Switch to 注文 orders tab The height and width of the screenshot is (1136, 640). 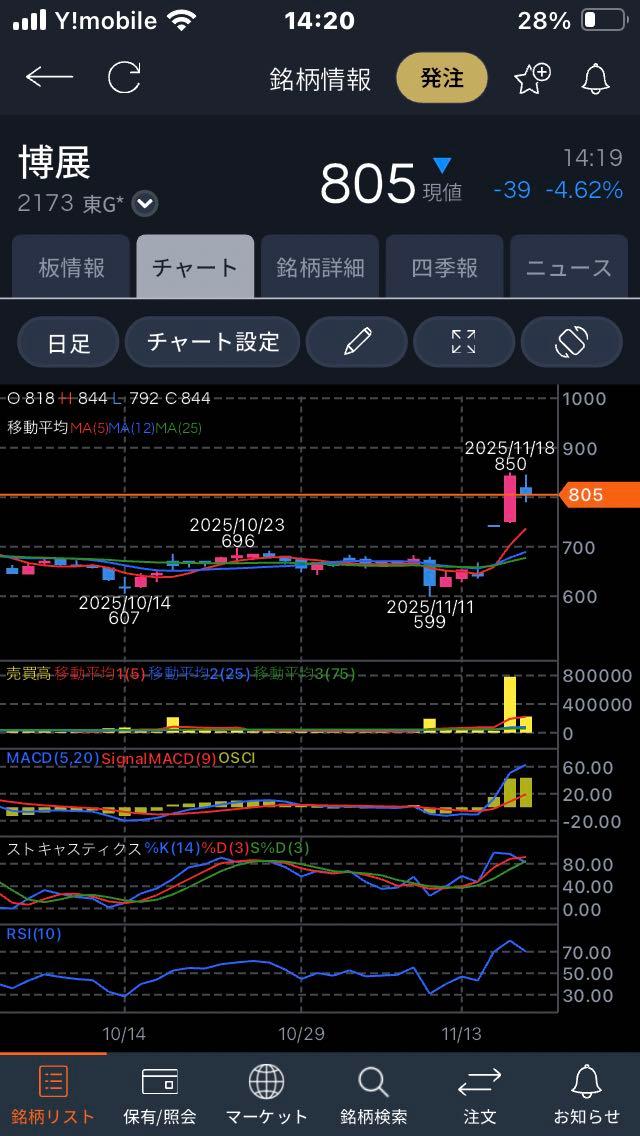coord(479,1094)
